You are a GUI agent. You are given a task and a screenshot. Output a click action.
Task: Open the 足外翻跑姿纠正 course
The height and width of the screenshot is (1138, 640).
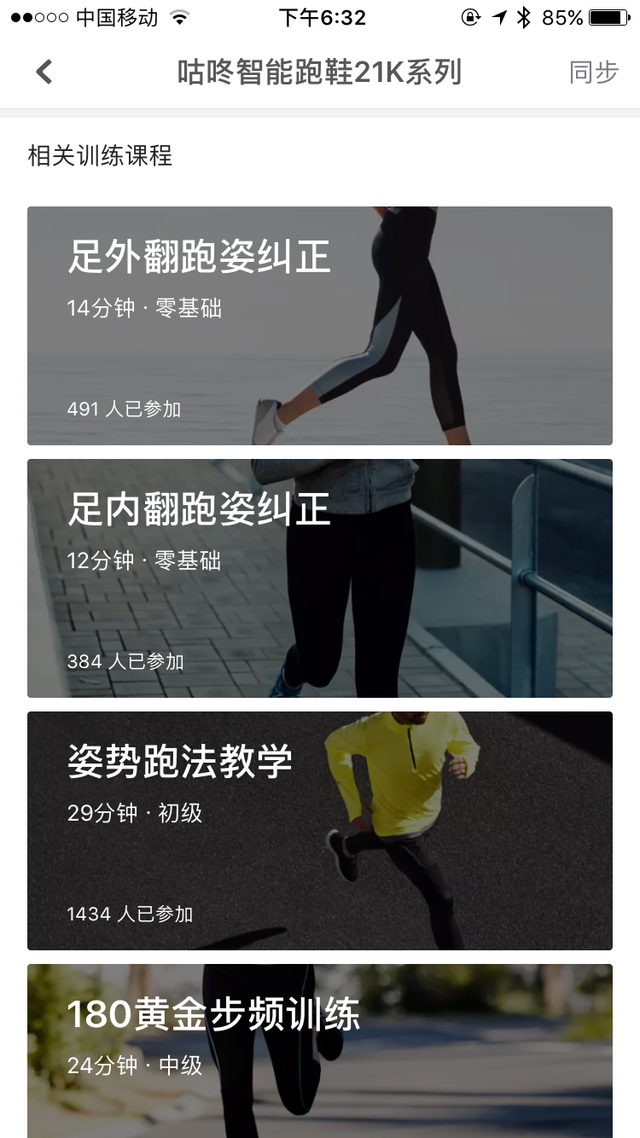[x=320, y=325]
